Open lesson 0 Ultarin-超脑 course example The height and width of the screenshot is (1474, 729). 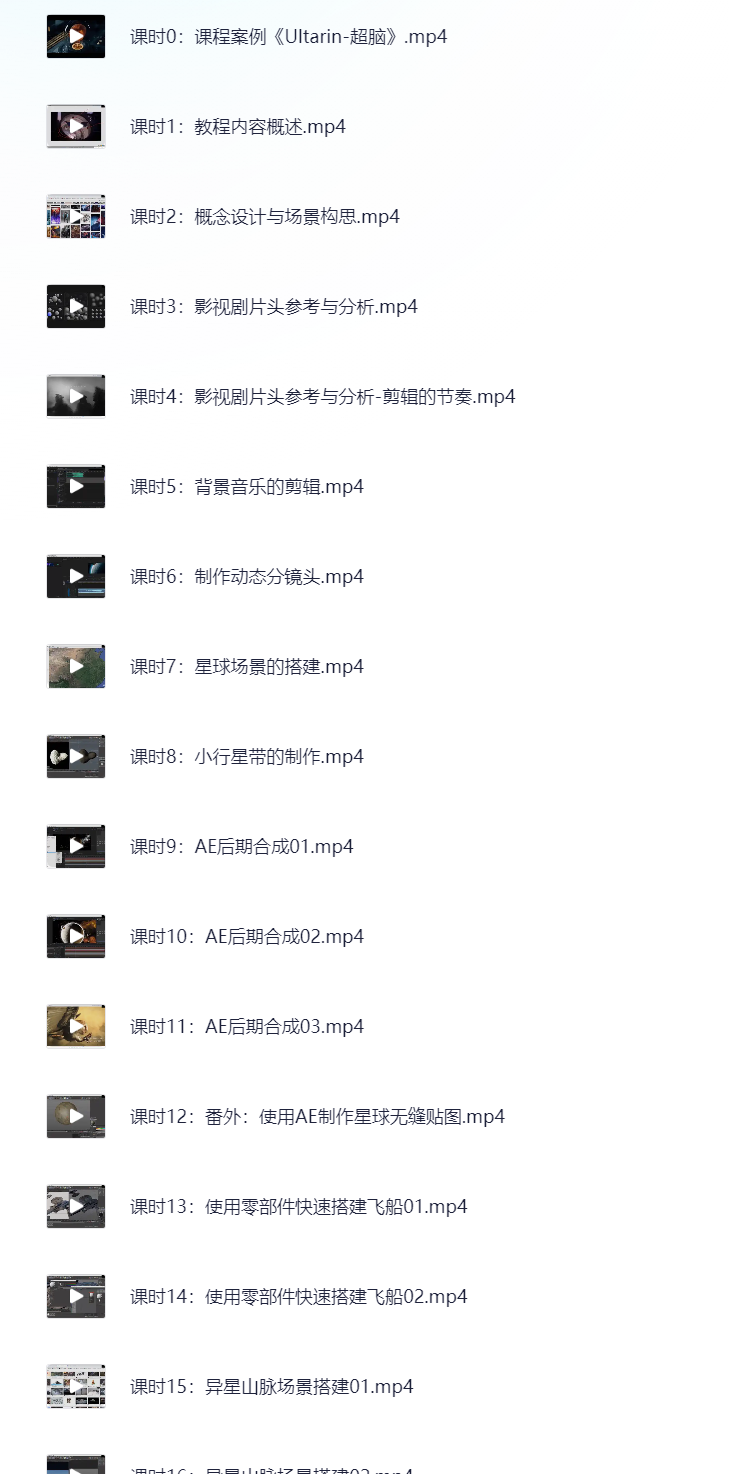tap(288, 37)
